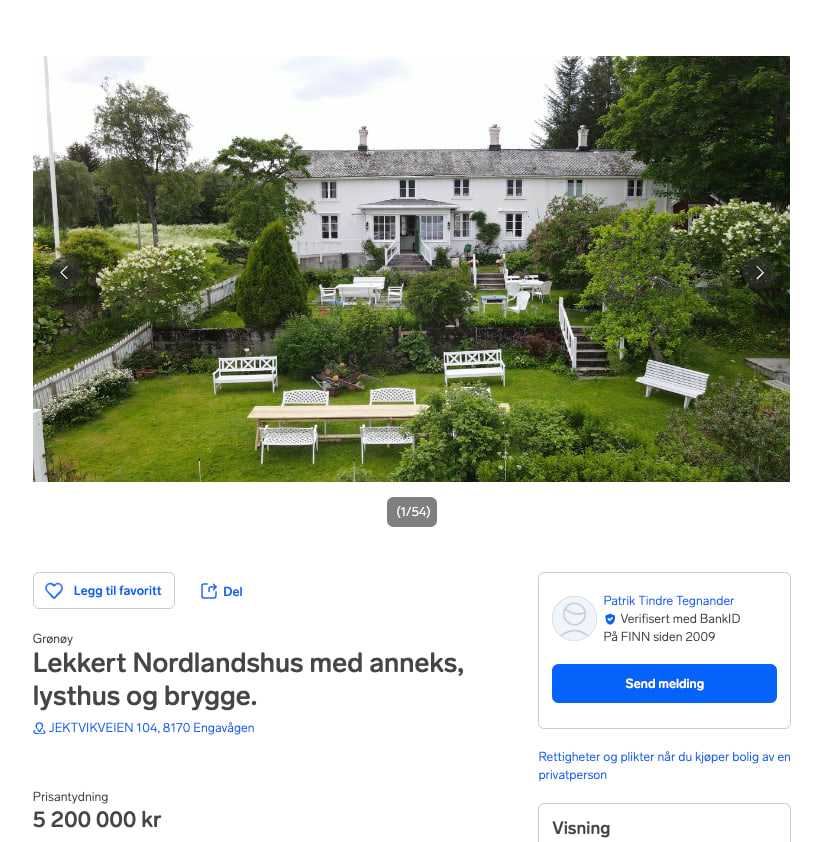
Task: Open Patrik Tindre Tegnander's profile
Action: (x=668, y=600)
